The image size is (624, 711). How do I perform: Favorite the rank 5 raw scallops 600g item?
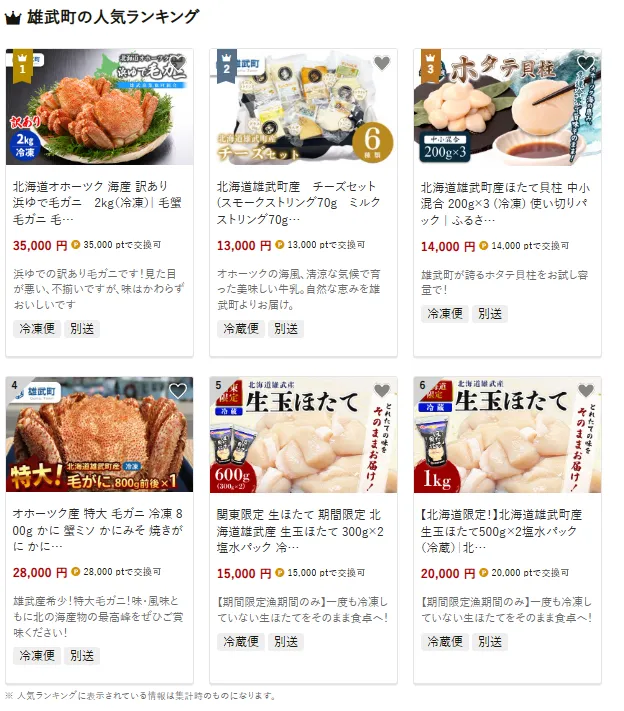tap(381, 391)
